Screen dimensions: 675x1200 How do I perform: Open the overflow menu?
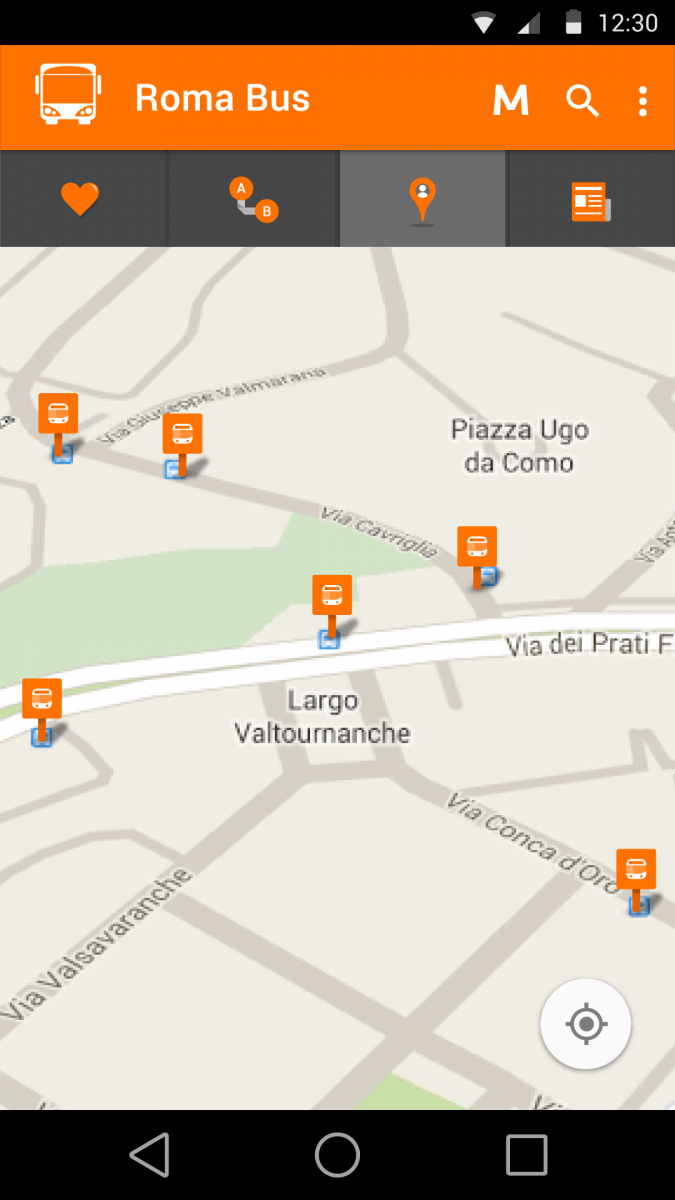tap(643, 100)
